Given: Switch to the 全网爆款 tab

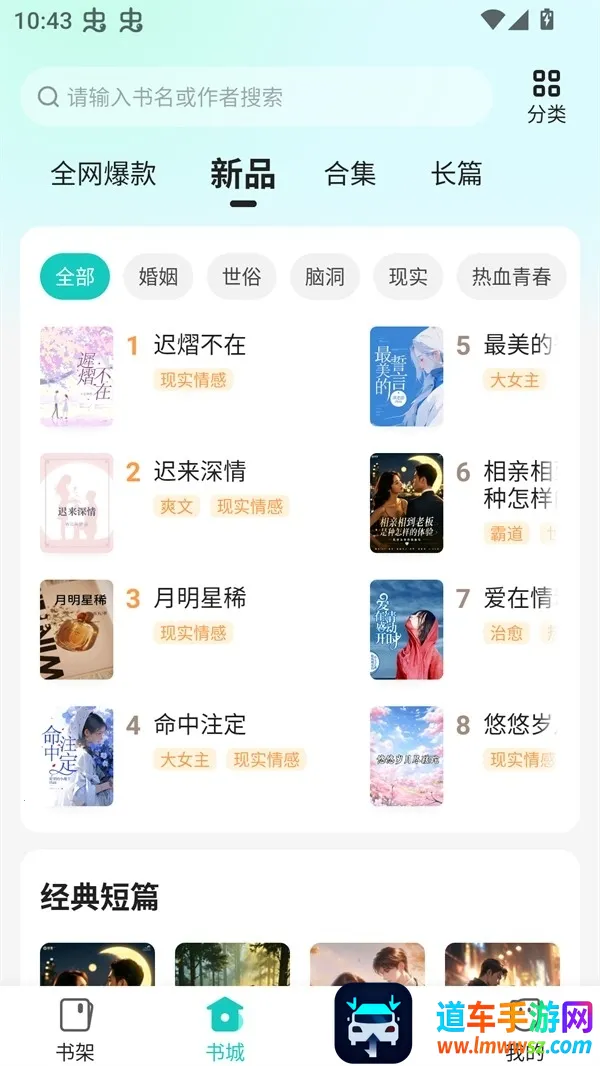Looking at the screenshot, I should point(103,174).
